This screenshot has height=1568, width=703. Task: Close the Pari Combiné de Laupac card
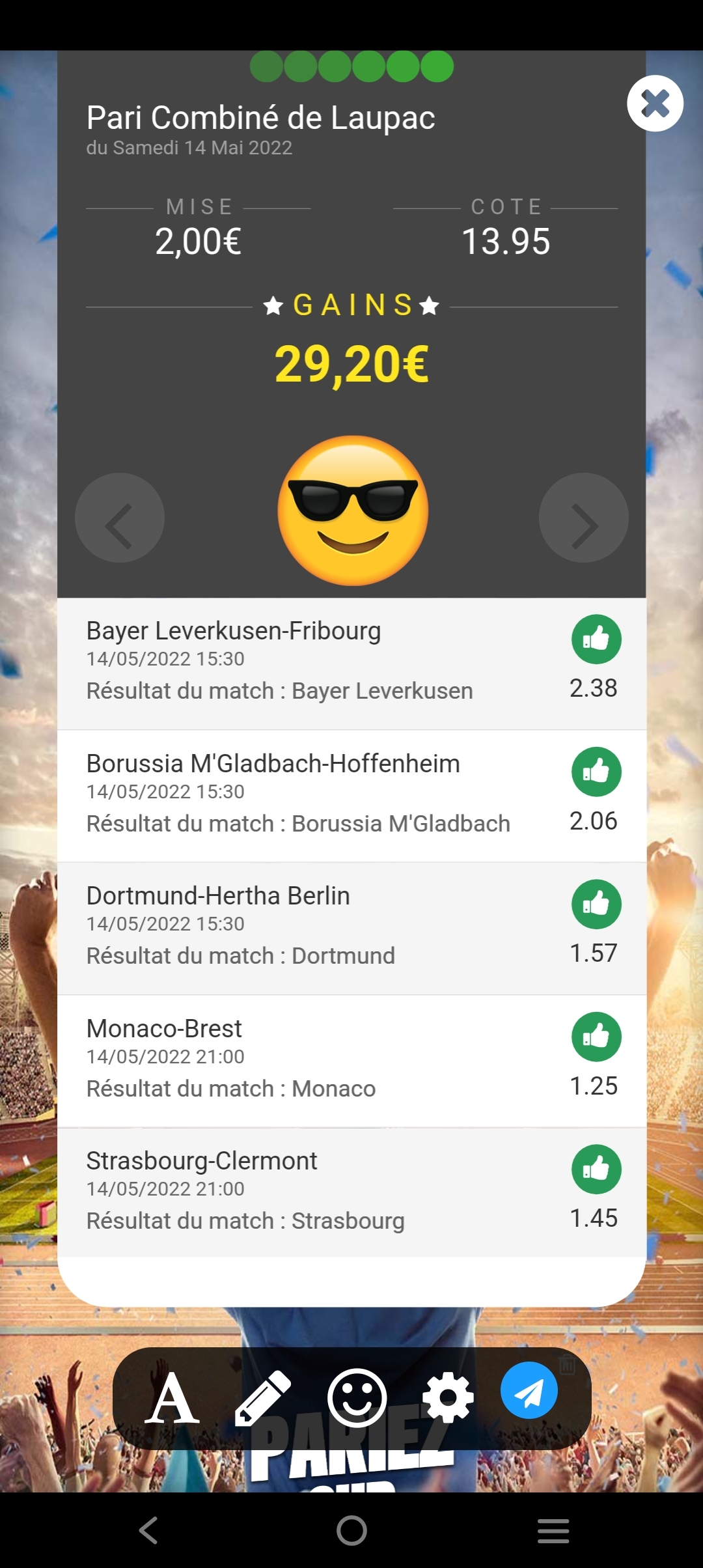pos(655,104)
